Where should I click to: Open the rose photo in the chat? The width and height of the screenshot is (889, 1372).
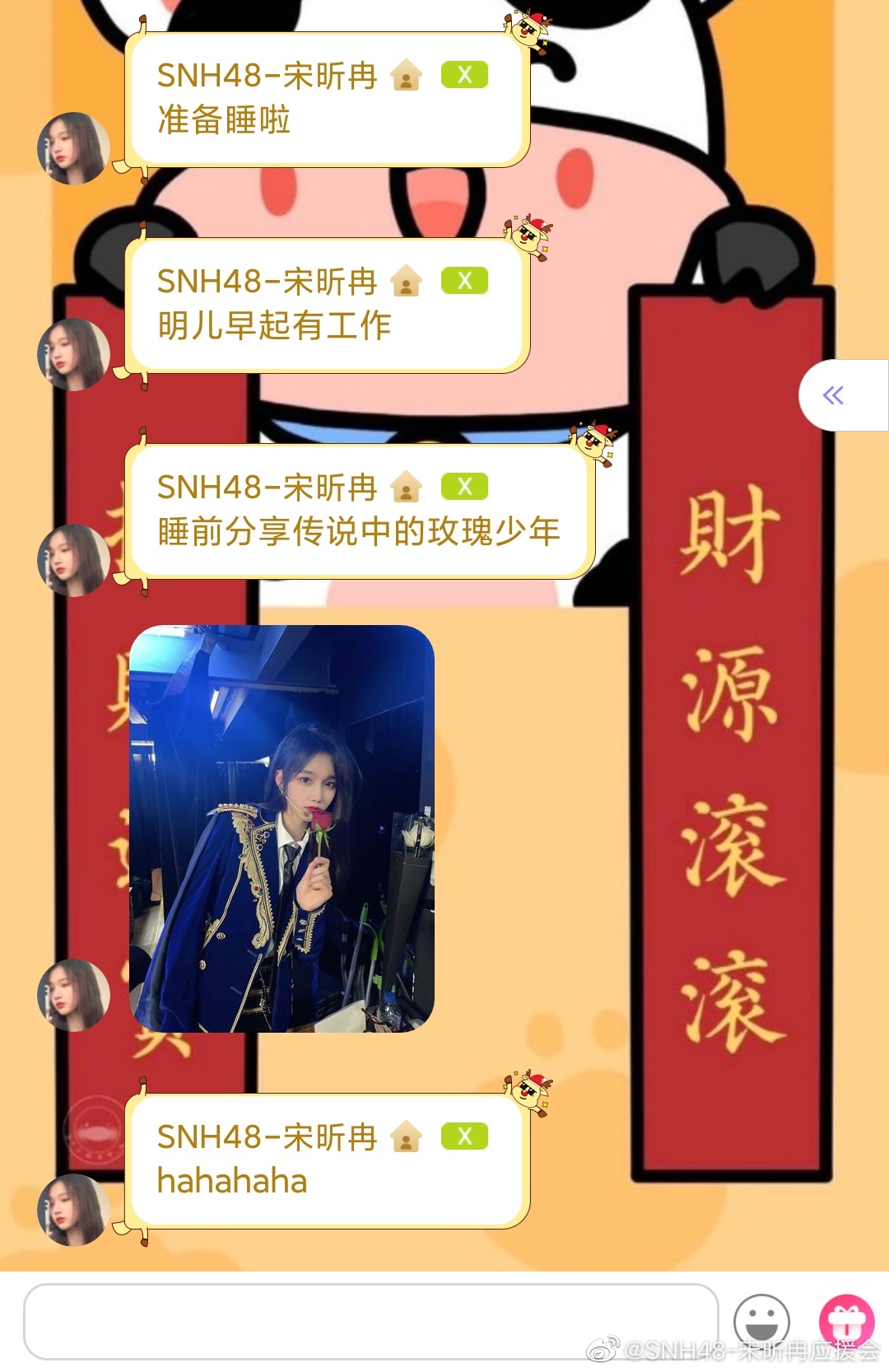282,828
